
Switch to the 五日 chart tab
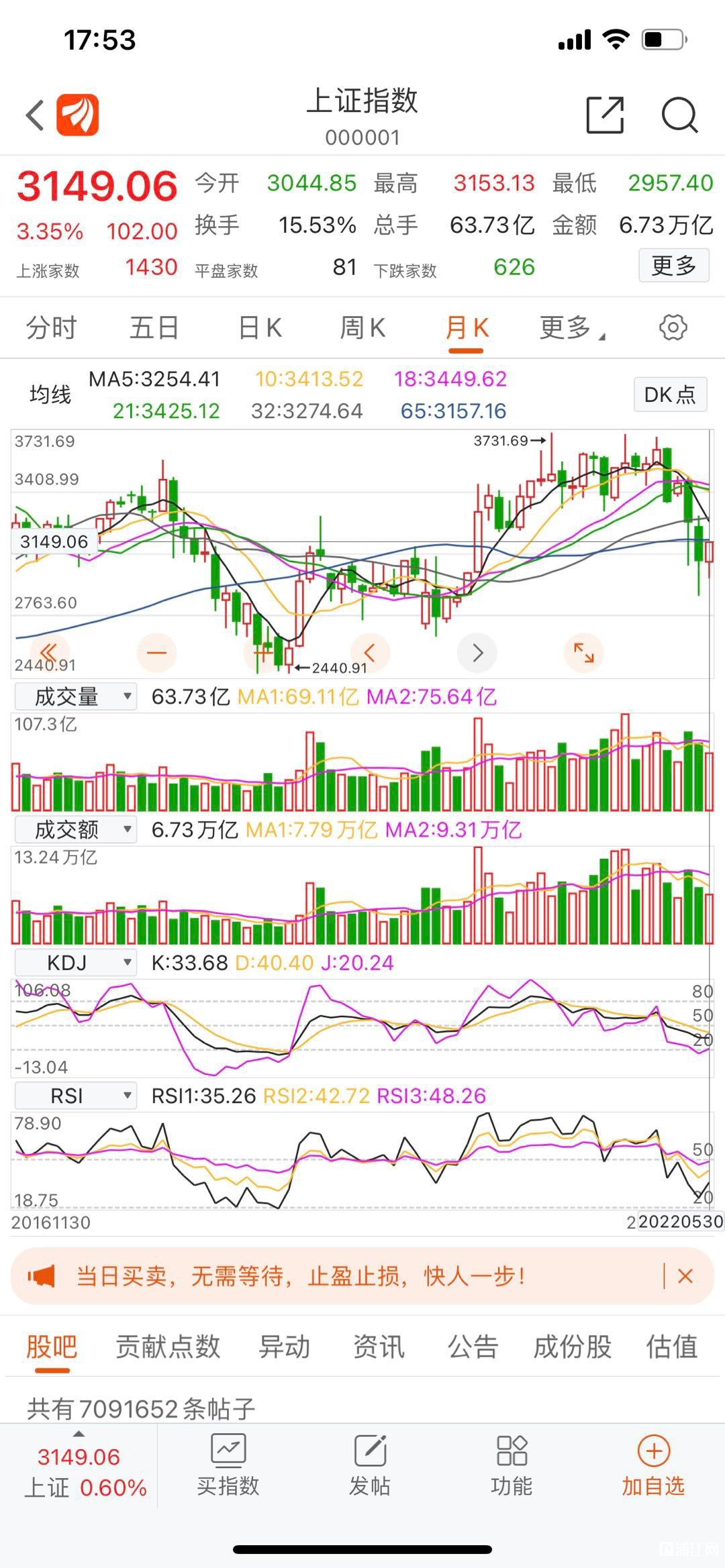tap(154, 328)
